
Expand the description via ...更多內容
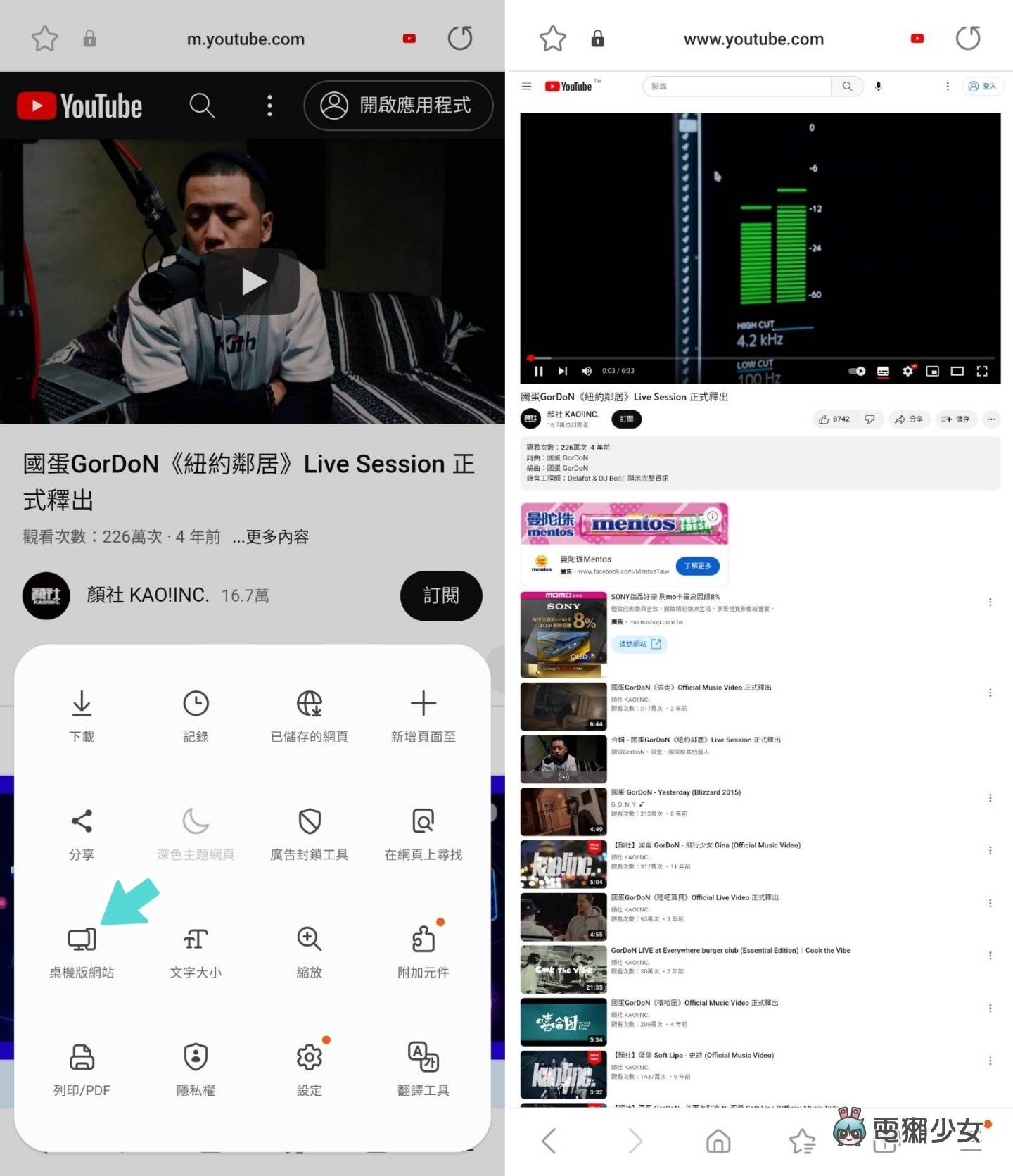click(x=271, y=536)
